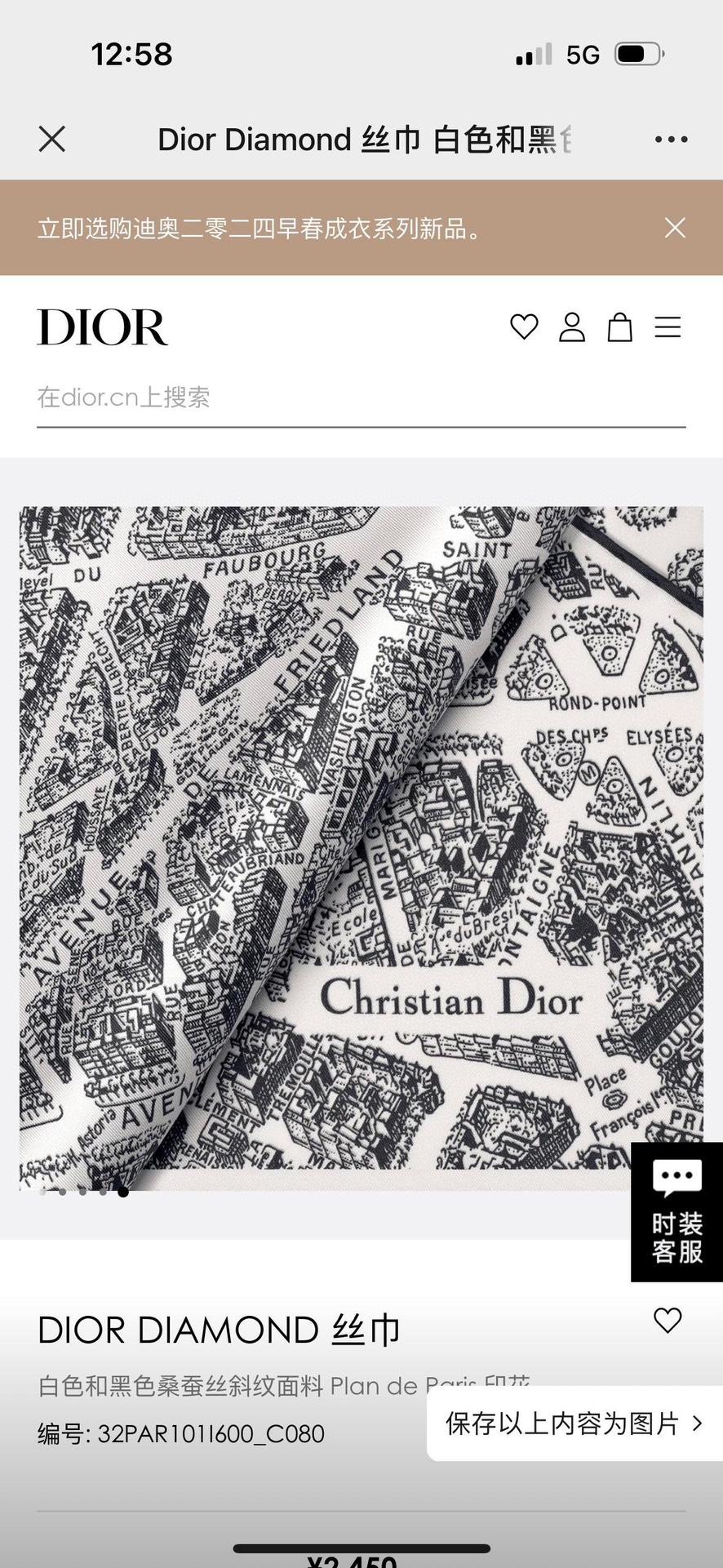Shop the early spring 2024 collection banner
This screenshot has height=1568, width=723.
pyautogui.click(x=261, y=229)
